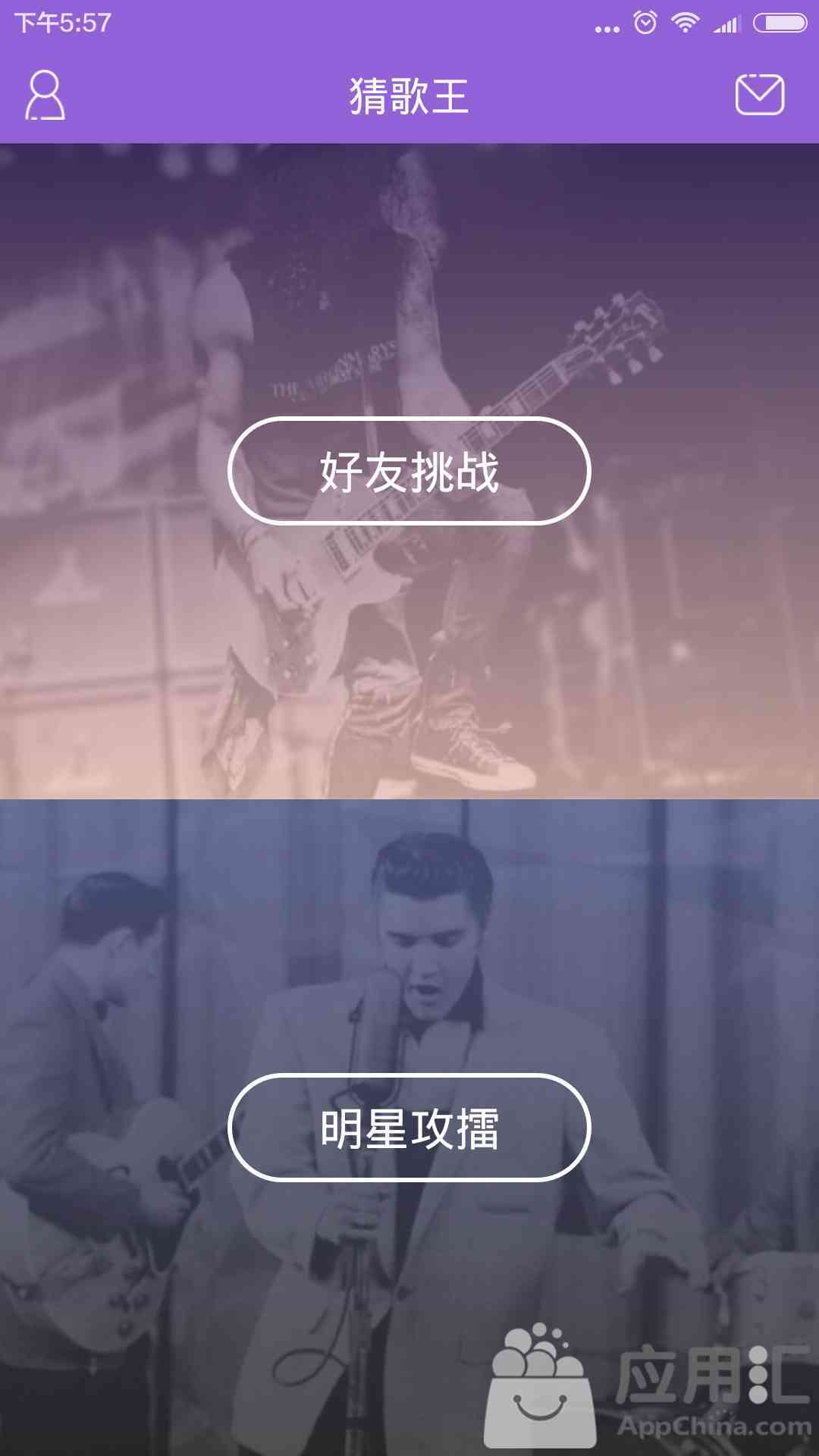Image resolution: width=819 pixels, height=1456 pixels.
Task: Enter 明星攻擂 star challenge mode
Action: coord(409,1128)
